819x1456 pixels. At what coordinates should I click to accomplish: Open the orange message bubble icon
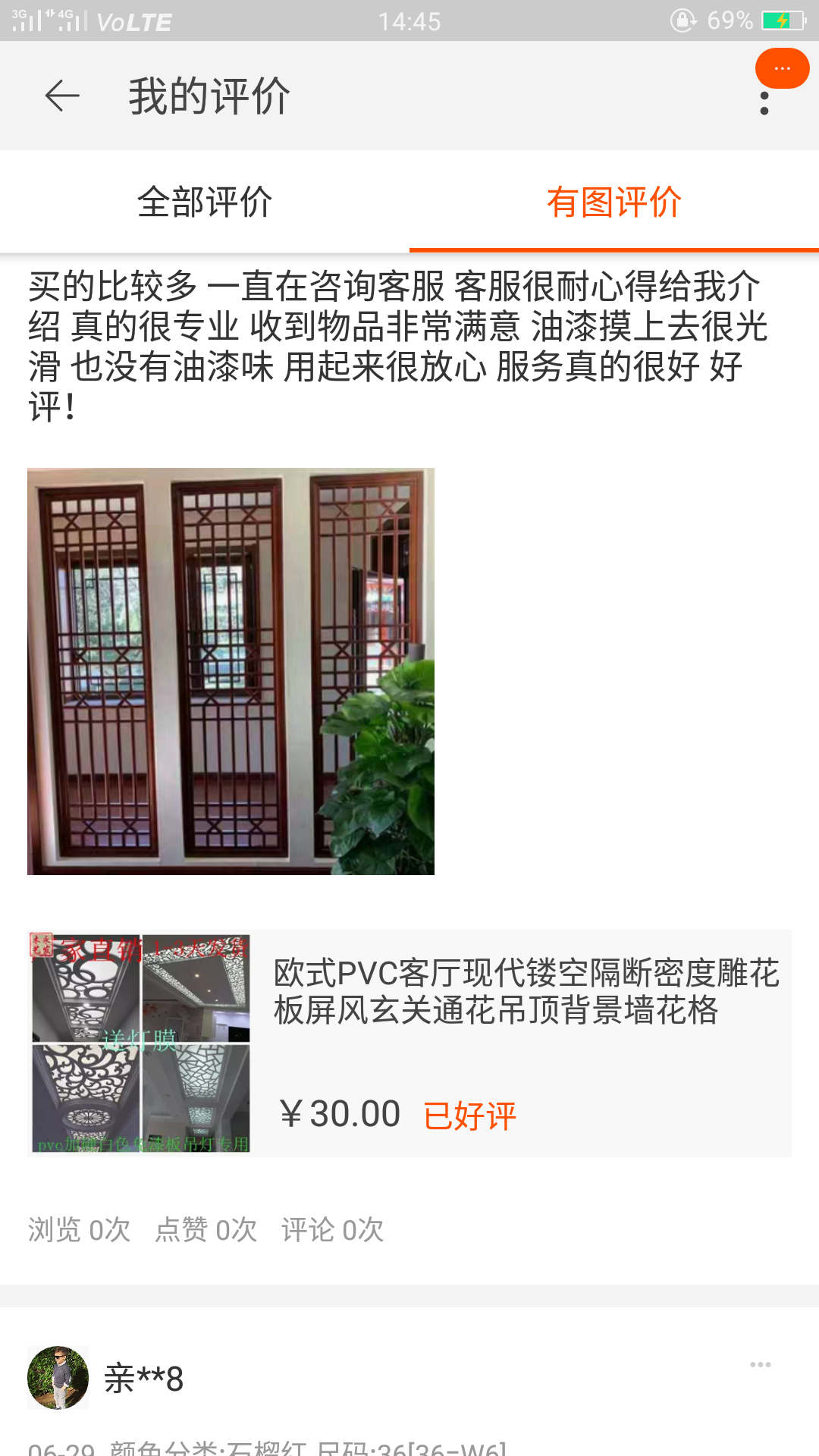[x=782, y=68]
